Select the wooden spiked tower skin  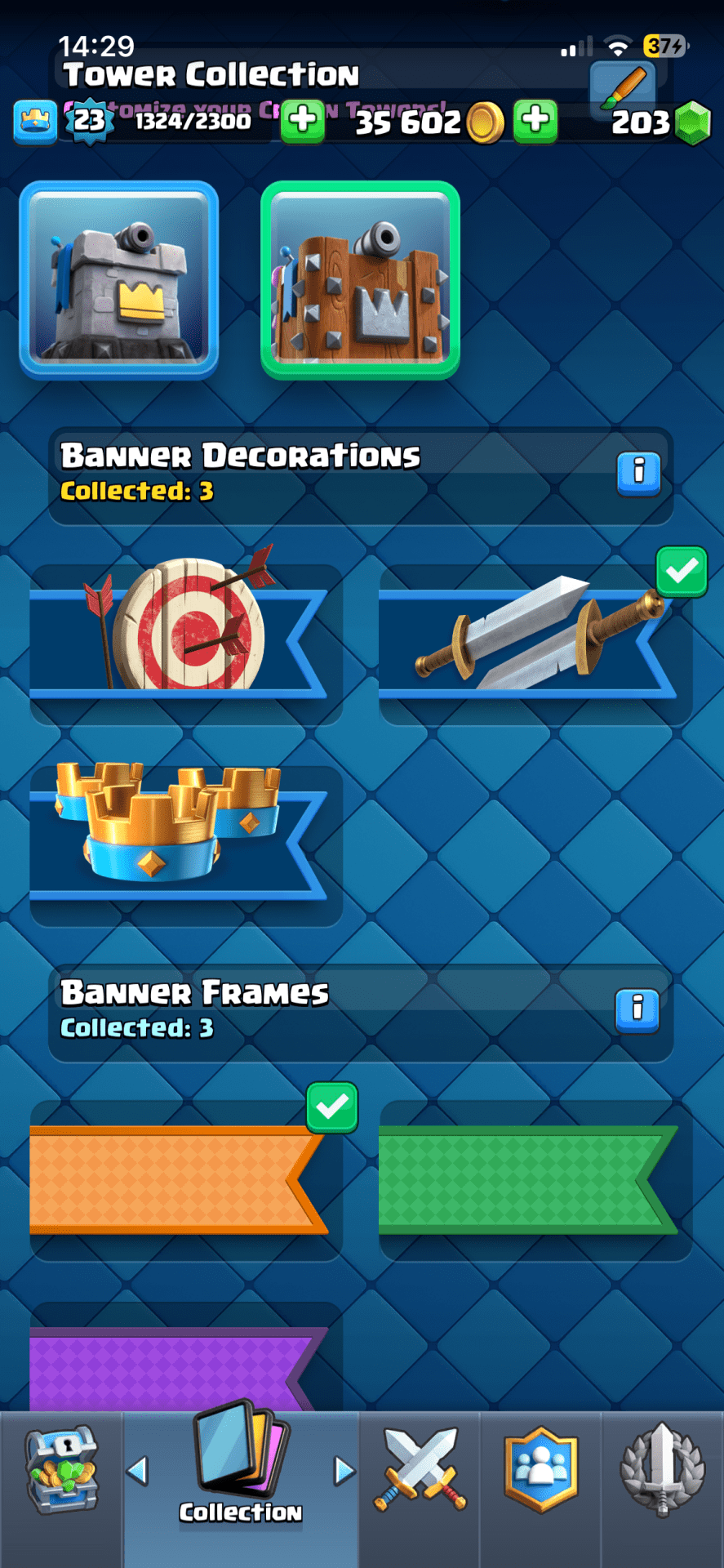coord(360,279)
